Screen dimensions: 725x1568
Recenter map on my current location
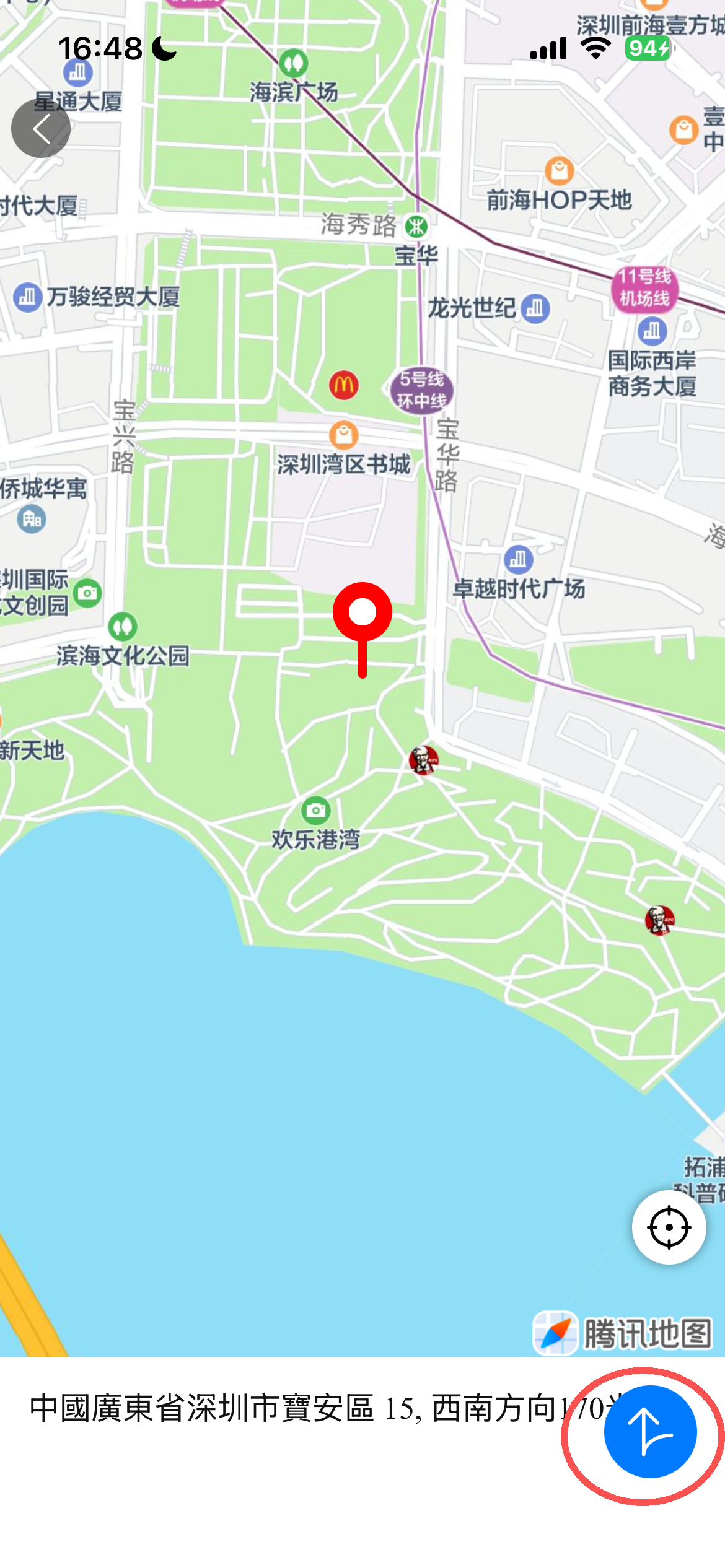(669, 1227)
